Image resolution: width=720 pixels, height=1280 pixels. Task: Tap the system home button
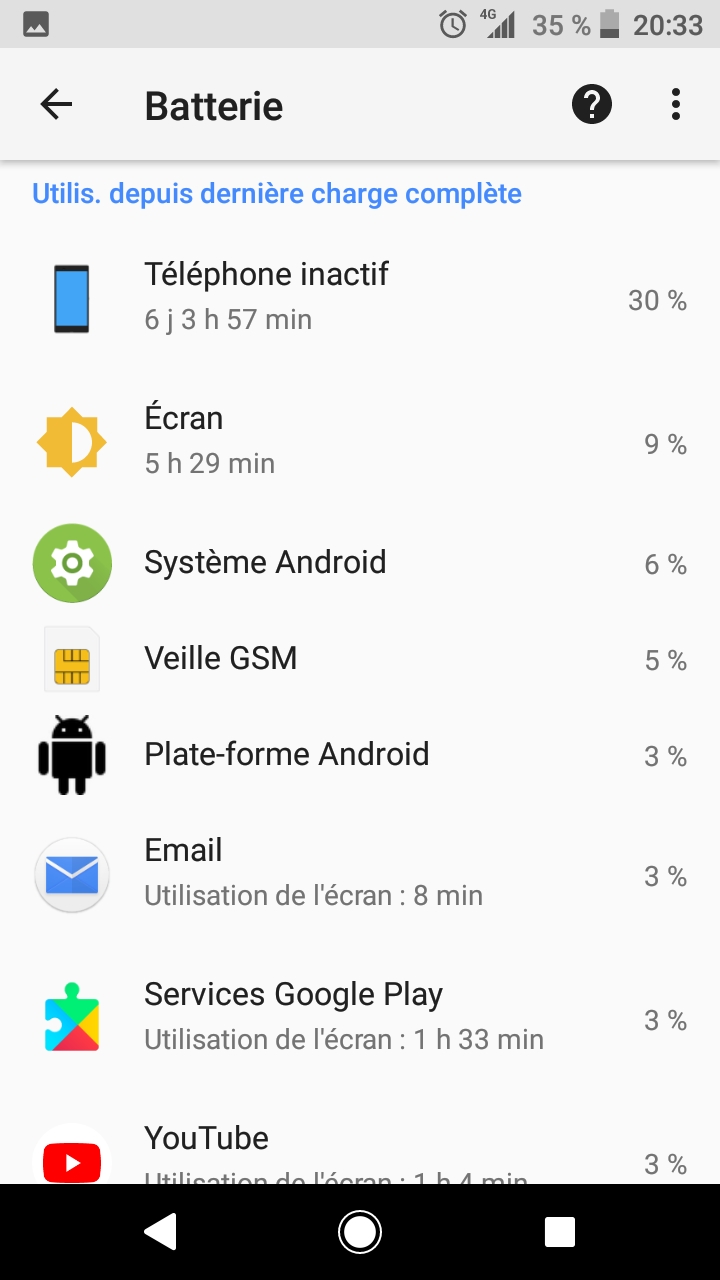(359, 1232)
